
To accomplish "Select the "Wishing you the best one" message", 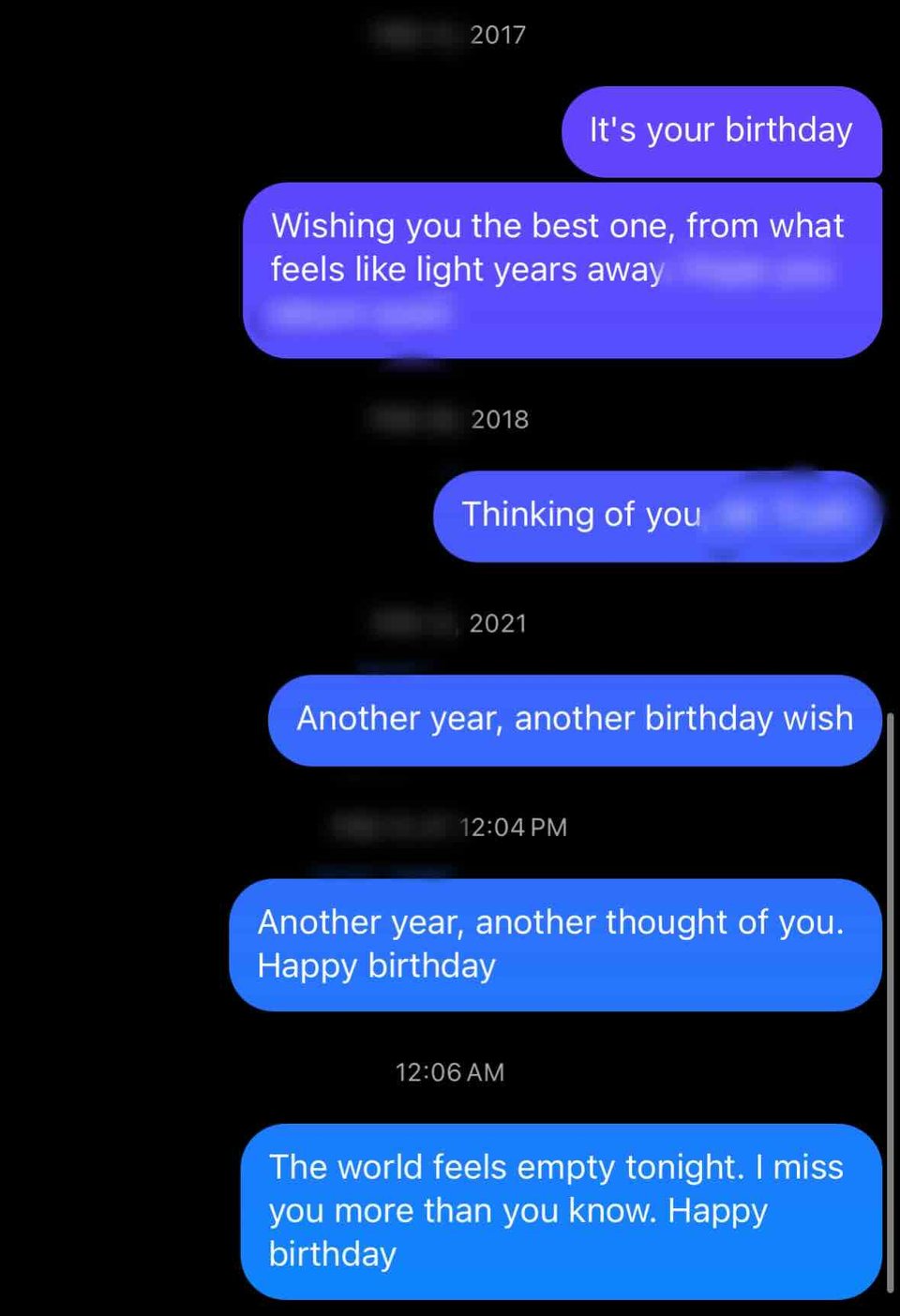I will click(561, 269).
